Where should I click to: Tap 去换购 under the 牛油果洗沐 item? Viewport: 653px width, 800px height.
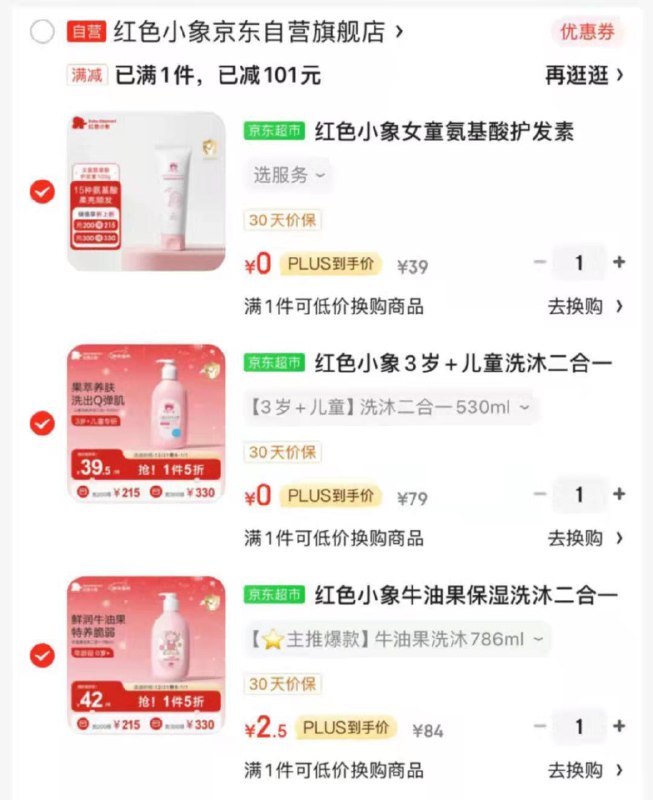(585, 770)
